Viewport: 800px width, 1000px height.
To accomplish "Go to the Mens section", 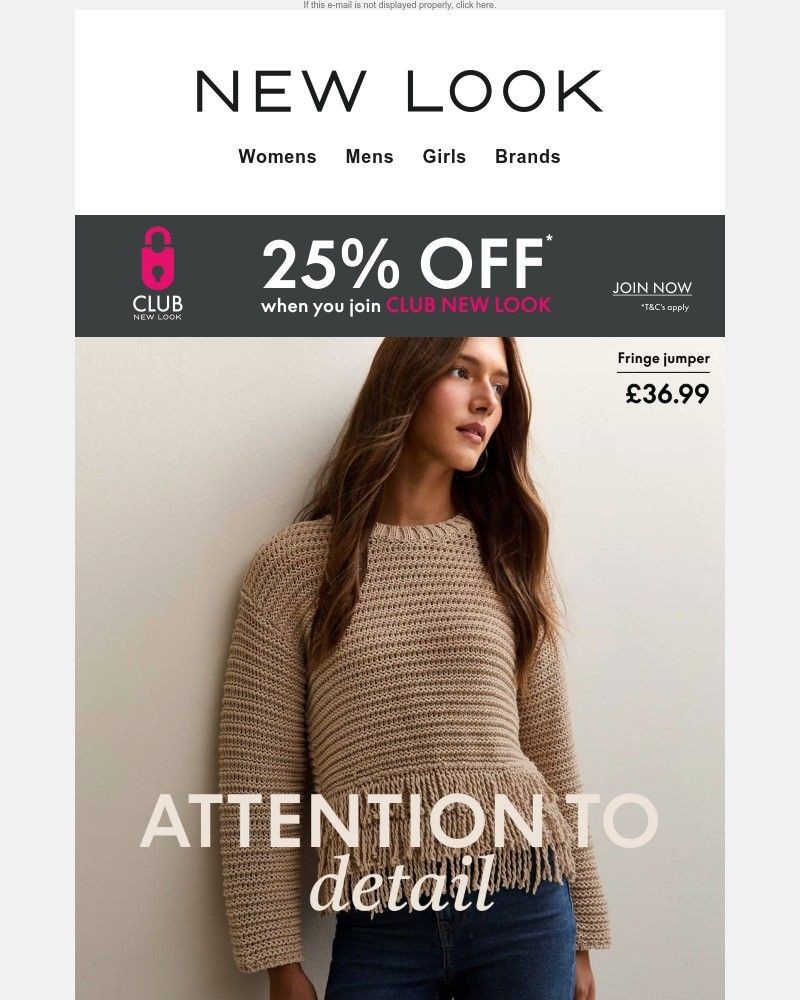I will point(369,157).
